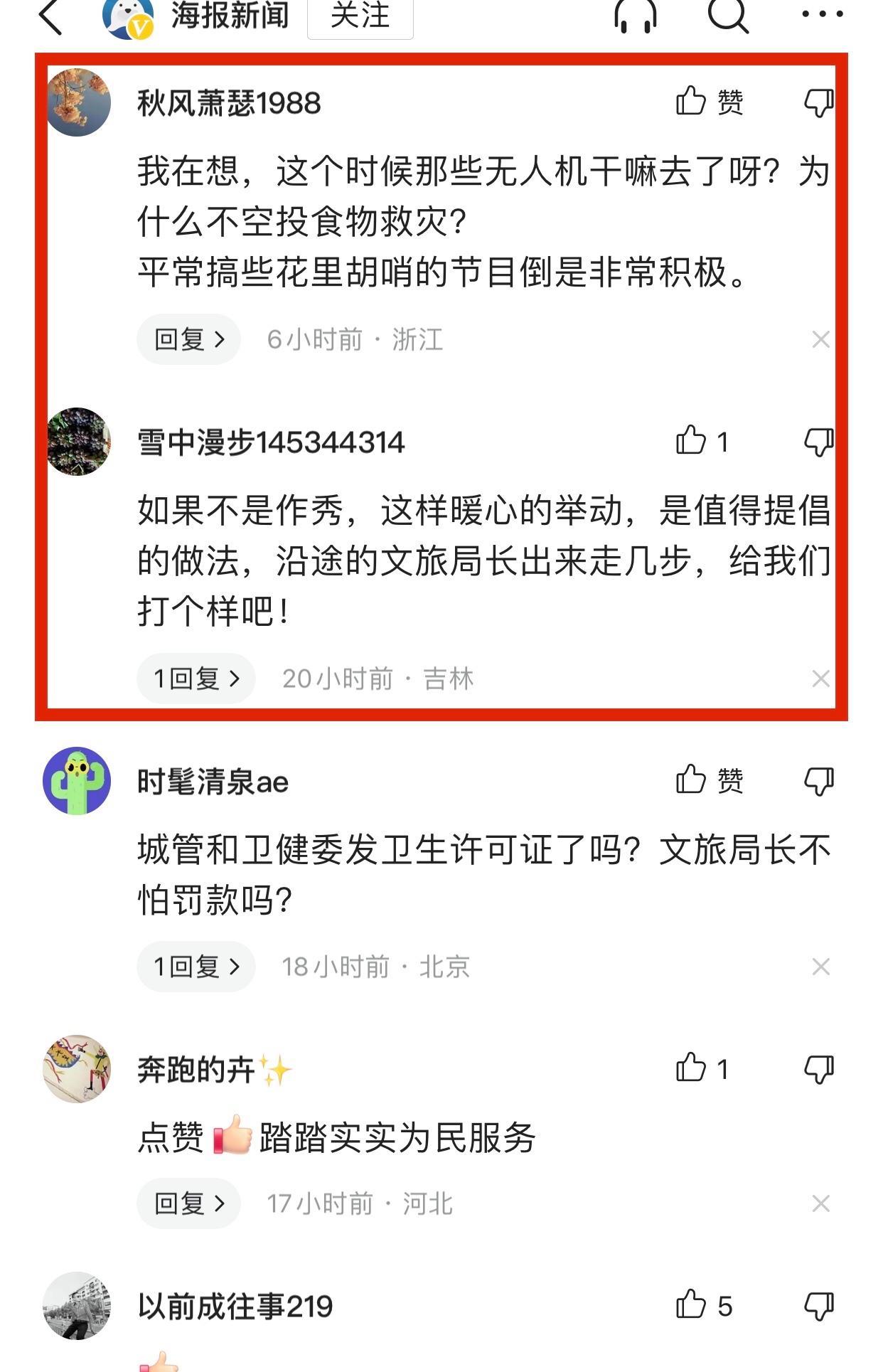Image resolution: width=883 pixels, height=1372 pixels.
Task: Like 雪中漫步145344314's comment
Action: pos(691,441)
